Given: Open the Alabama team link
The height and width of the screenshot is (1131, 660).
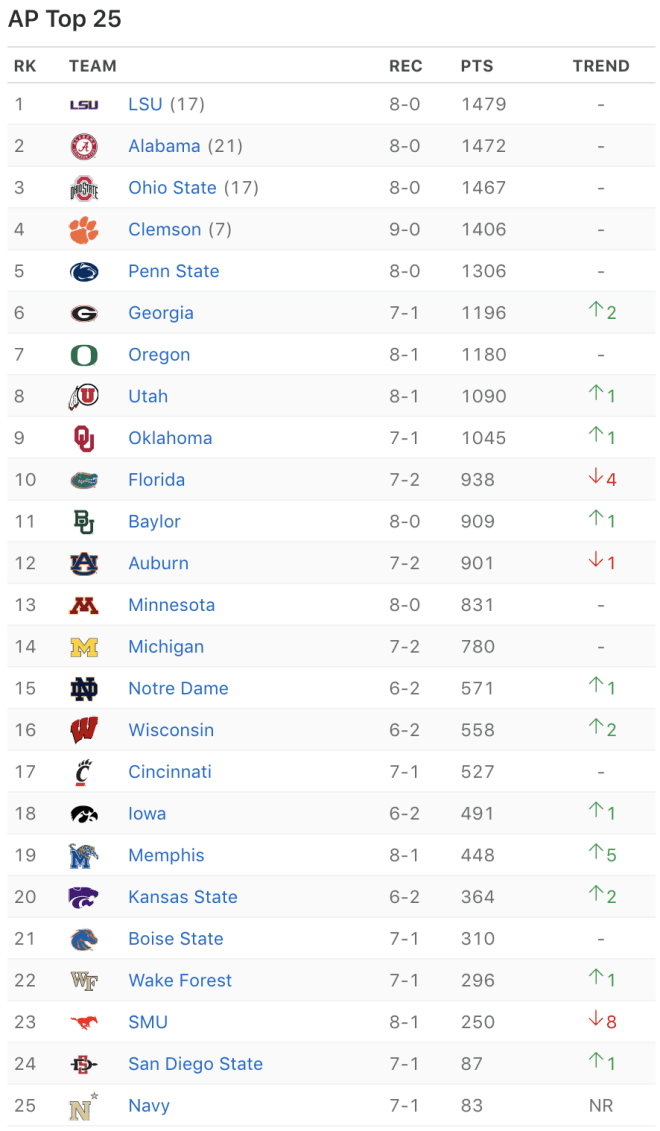Looking at the screenshot, I should 164,146.
